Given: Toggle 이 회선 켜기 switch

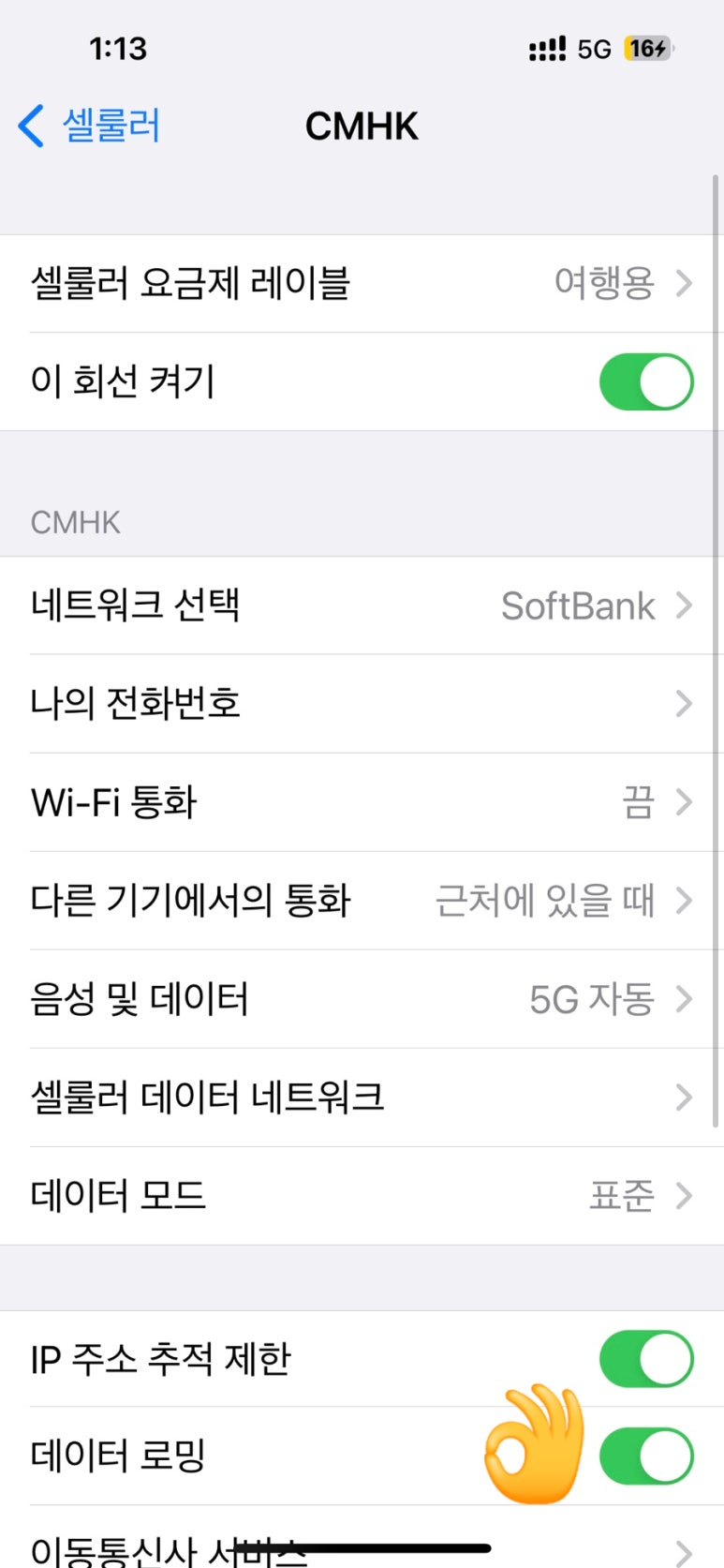Looking at the screenshot, I should 645,381.
